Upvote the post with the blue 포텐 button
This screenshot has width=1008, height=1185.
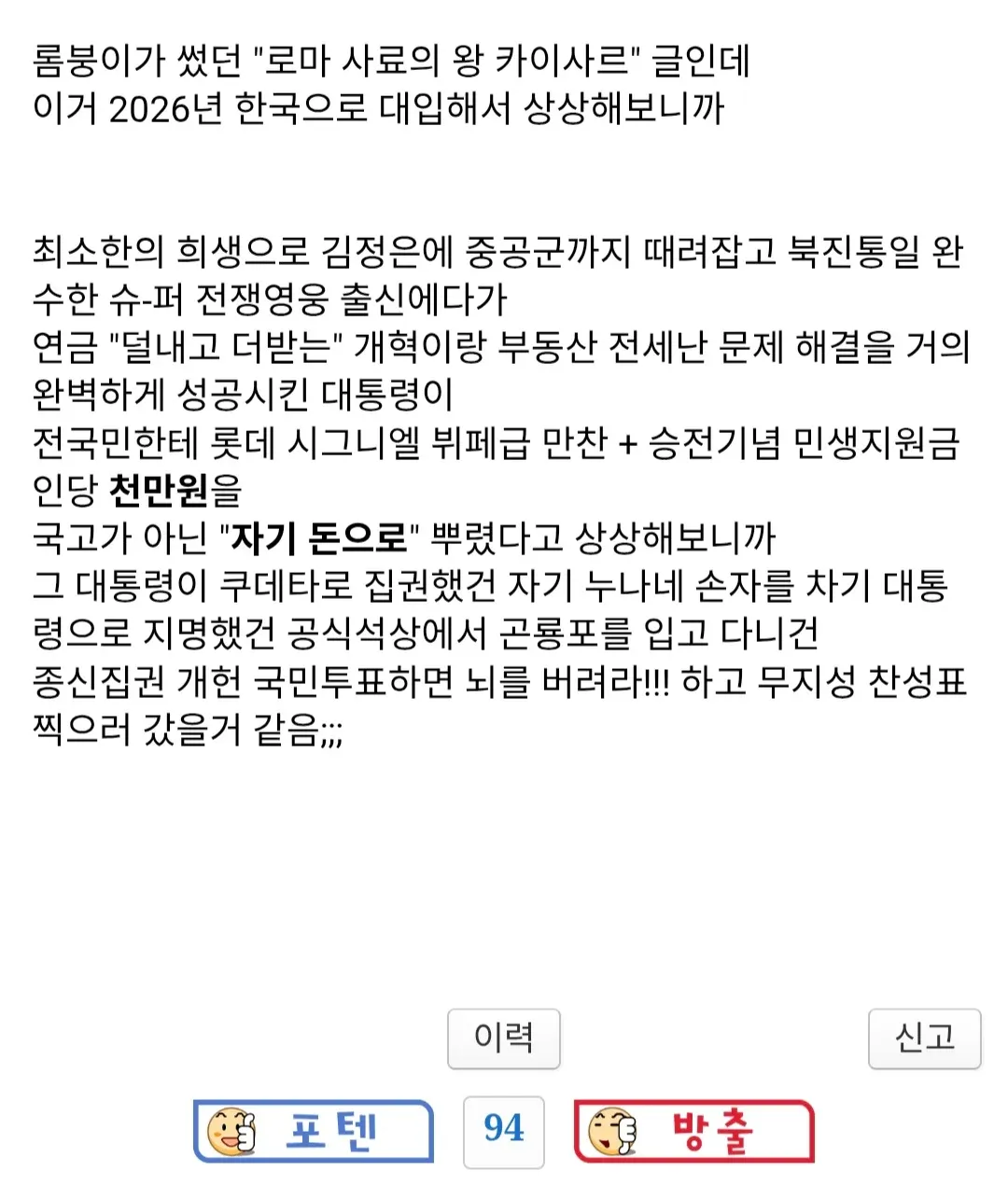tap(313, 1133)
